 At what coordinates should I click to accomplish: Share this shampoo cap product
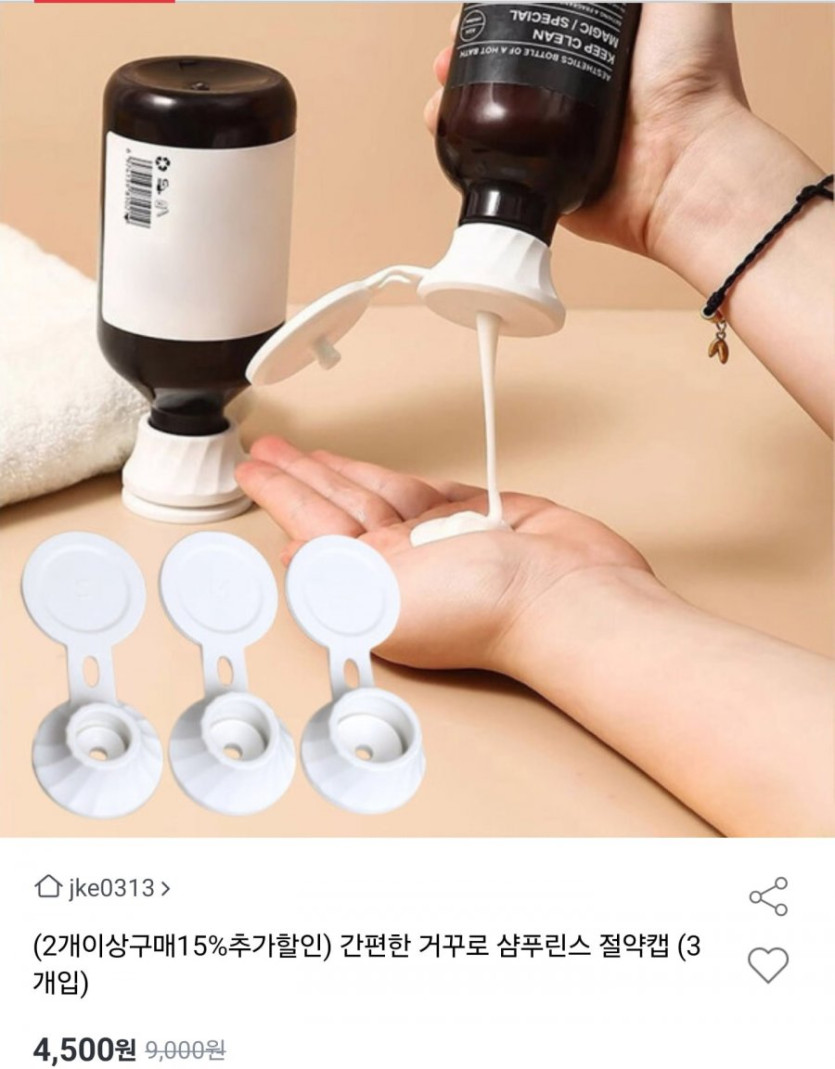(768, 896)
